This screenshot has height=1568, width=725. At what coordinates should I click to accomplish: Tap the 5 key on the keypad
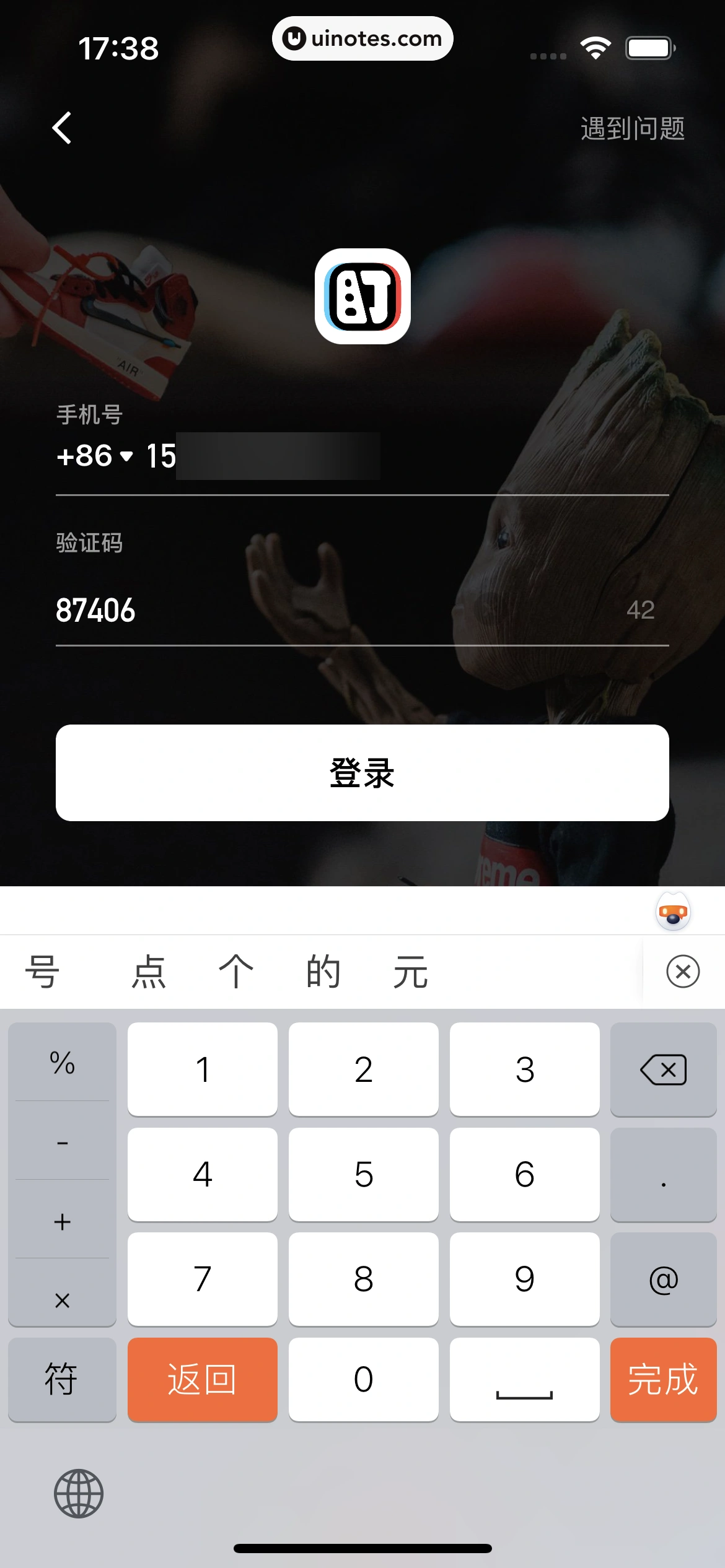(x=363, y=1174)
